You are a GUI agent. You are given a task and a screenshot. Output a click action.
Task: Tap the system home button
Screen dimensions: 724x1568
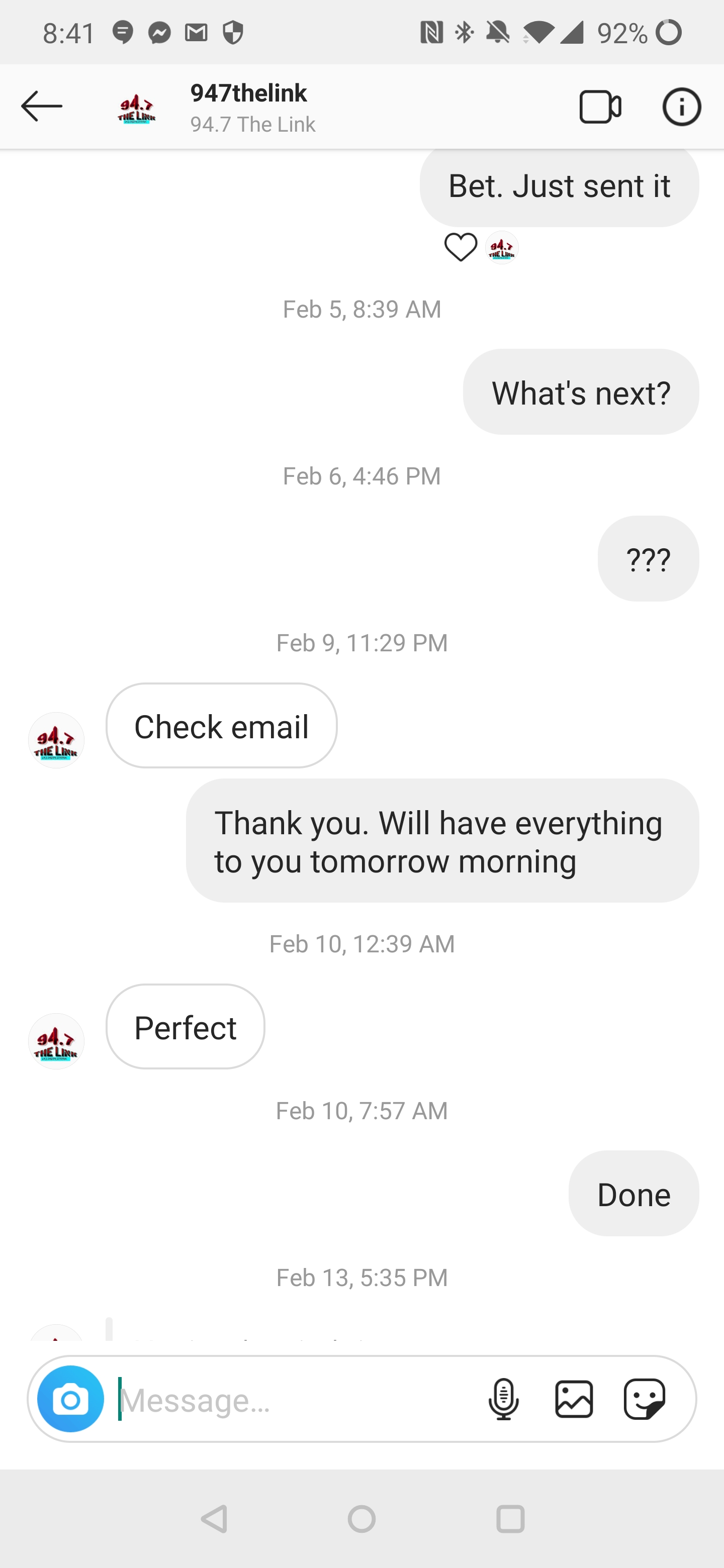pyautogui.click(x=361, y=1519)
